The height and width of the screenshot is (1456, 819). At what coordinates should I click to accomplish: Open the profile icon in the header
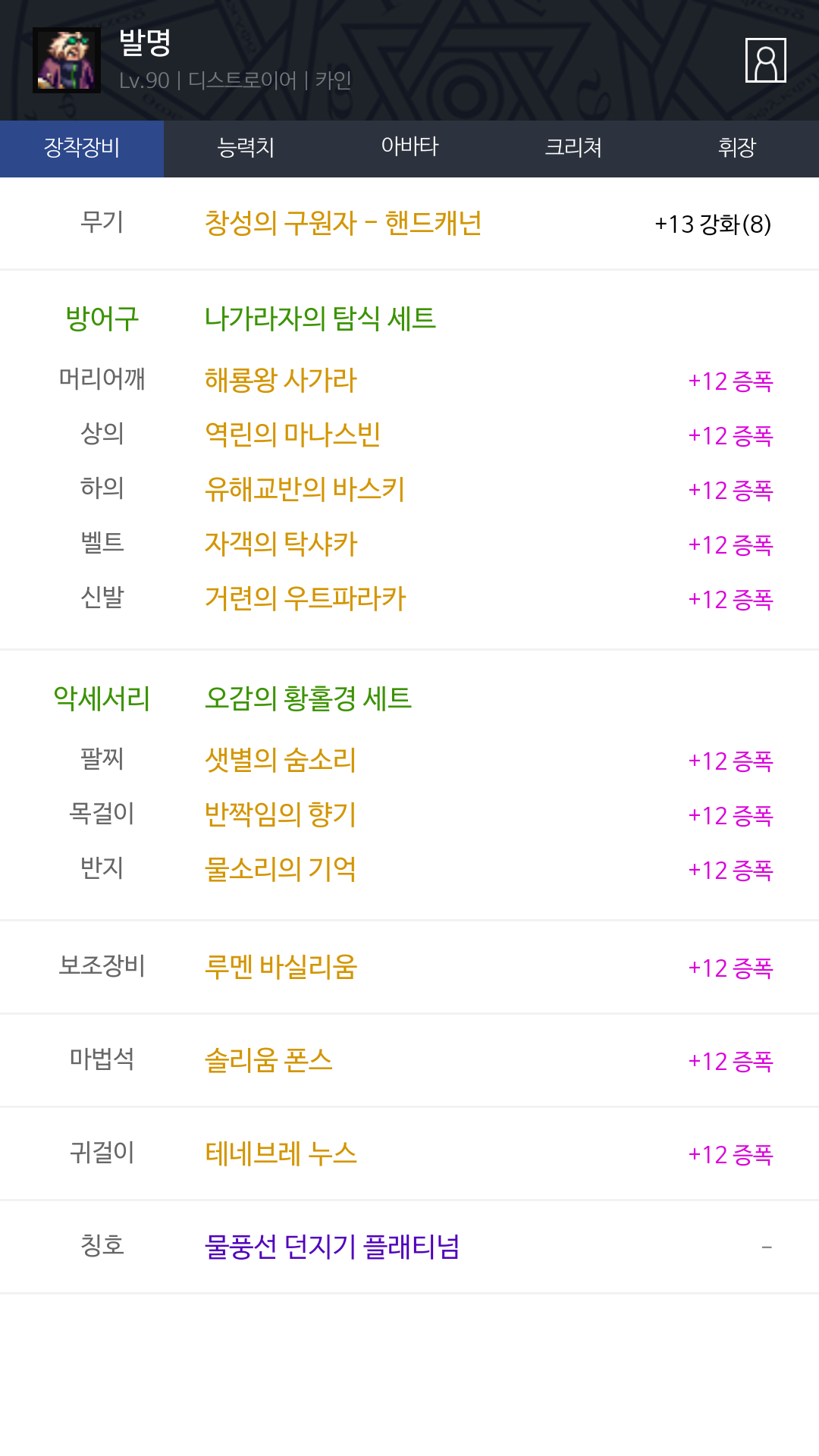765,60
